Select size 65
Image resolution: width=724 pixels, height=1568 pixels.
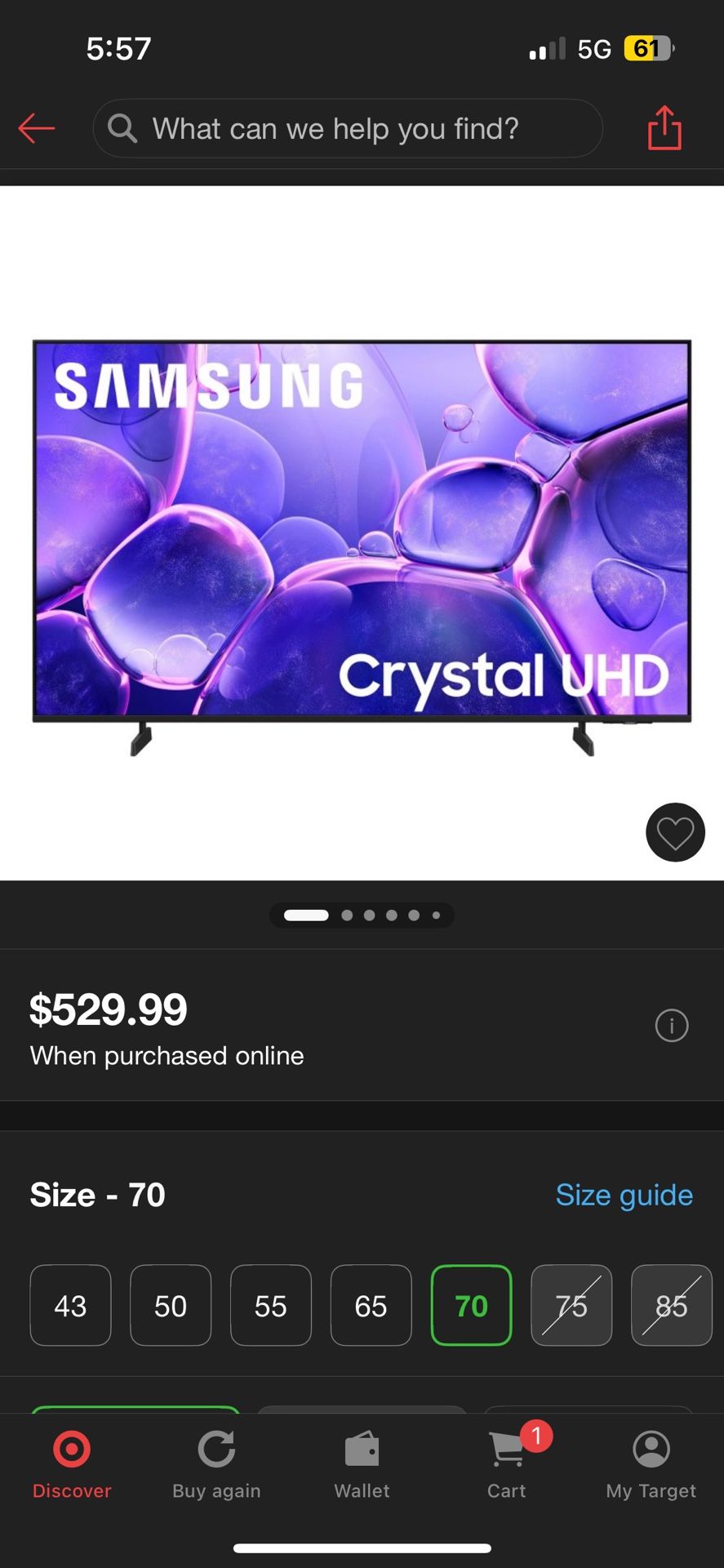[371, 1305]
